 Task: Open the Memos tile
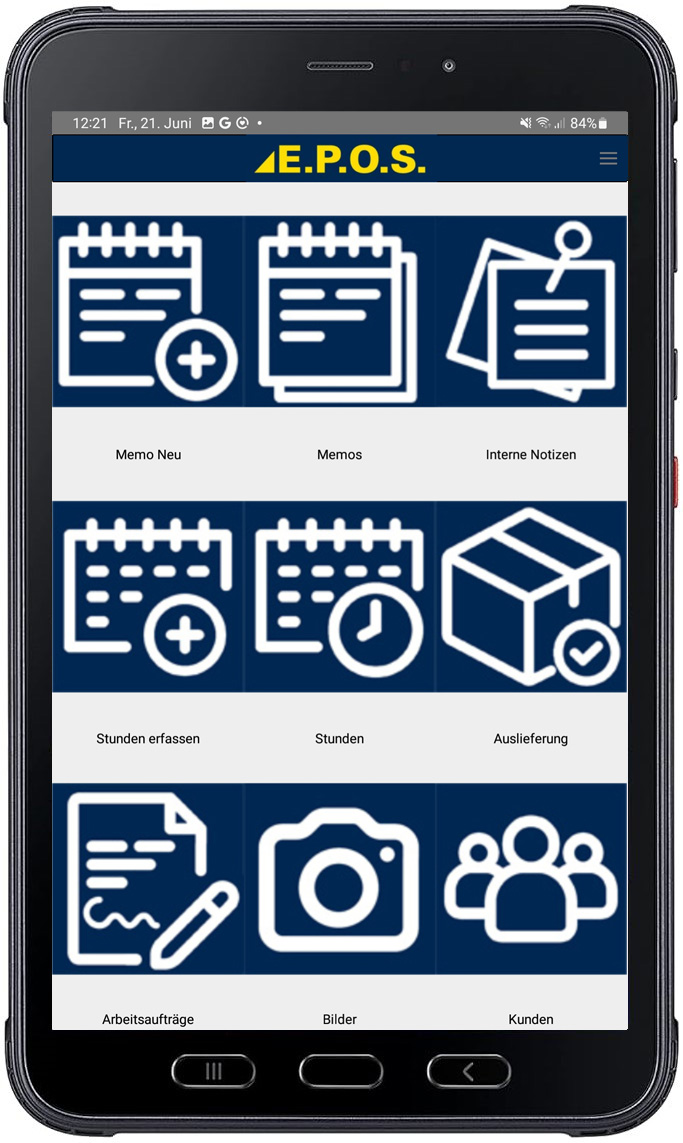(340, 312)
